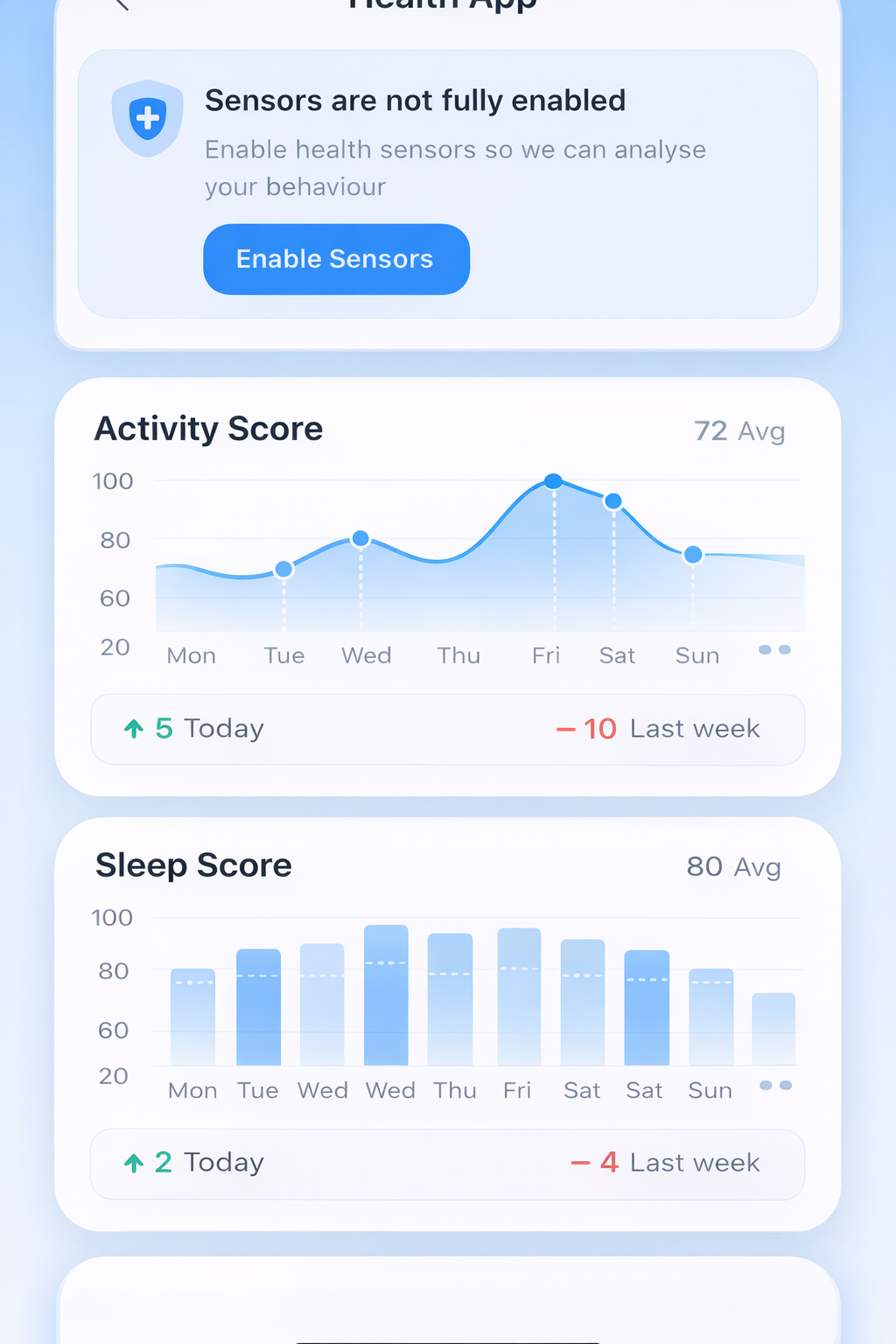Click Saturday's data point on Activity chart
The image size is (896, 1344).
click(613, 500)
